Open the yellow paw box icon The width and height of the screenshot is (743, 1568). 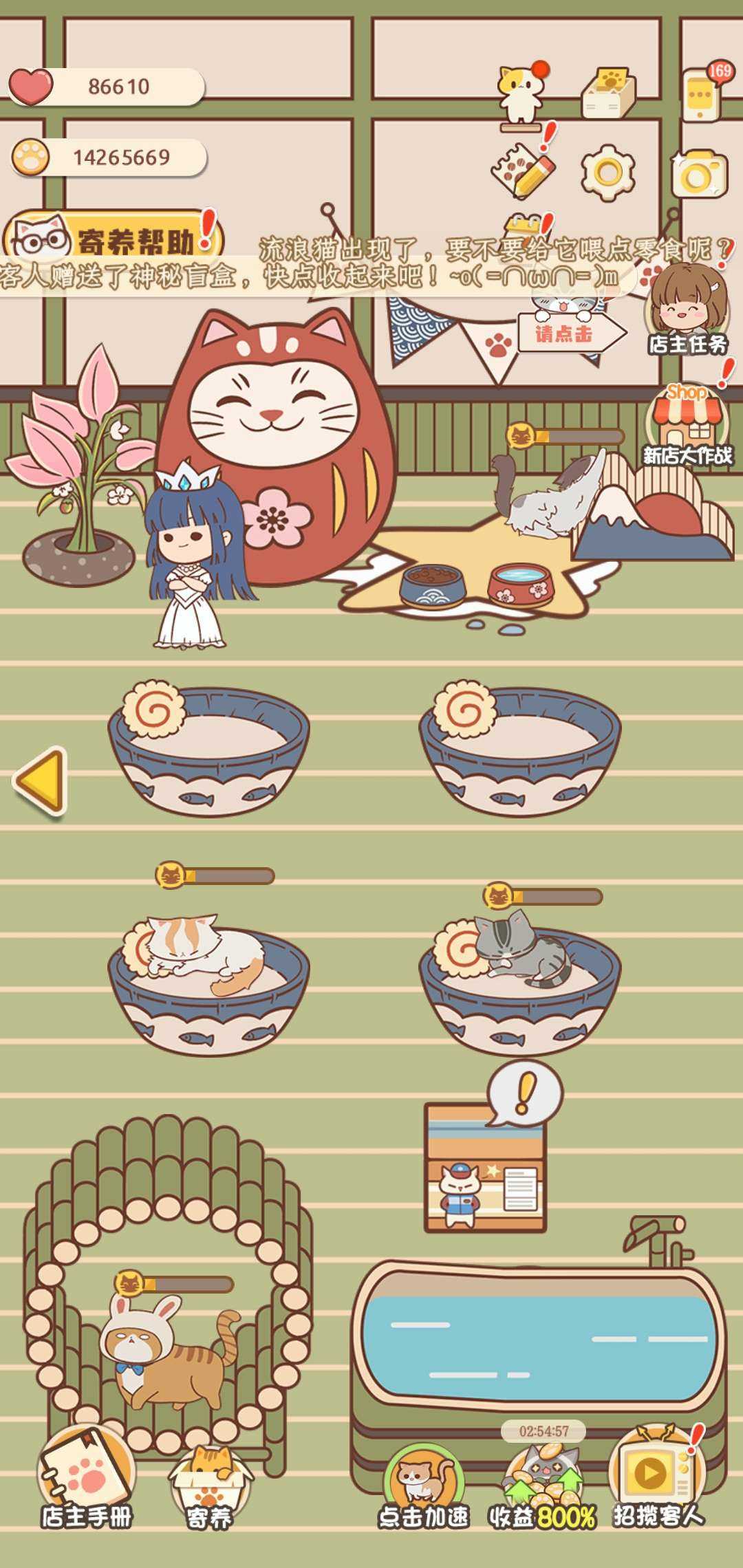point(608,93)
